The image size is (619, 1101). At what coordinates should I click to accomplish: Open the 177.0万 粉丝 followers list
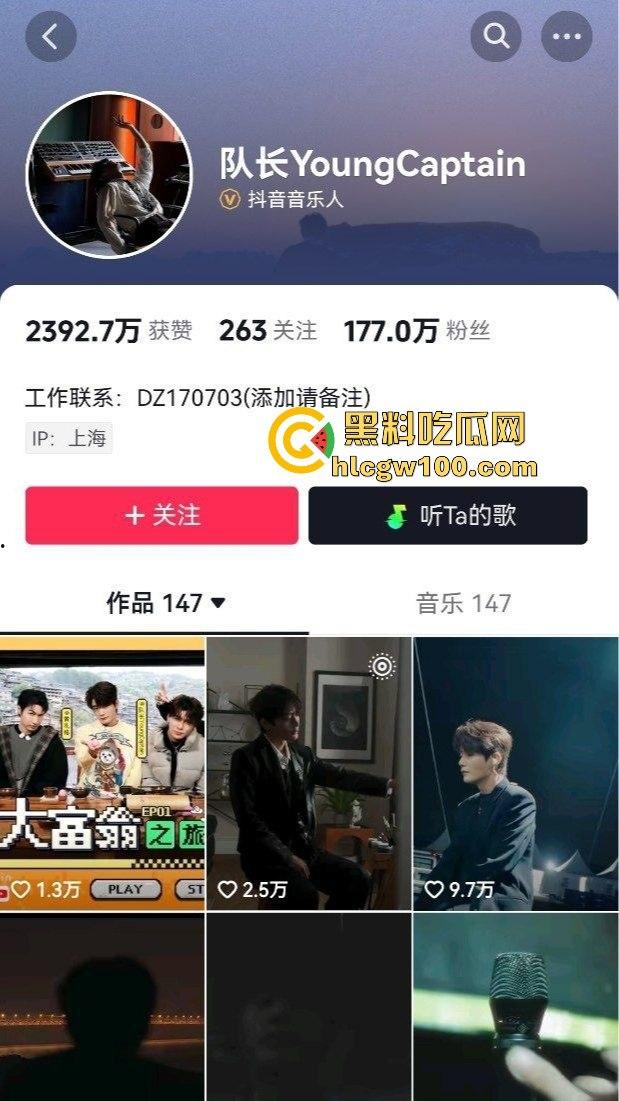pos(416,331)
